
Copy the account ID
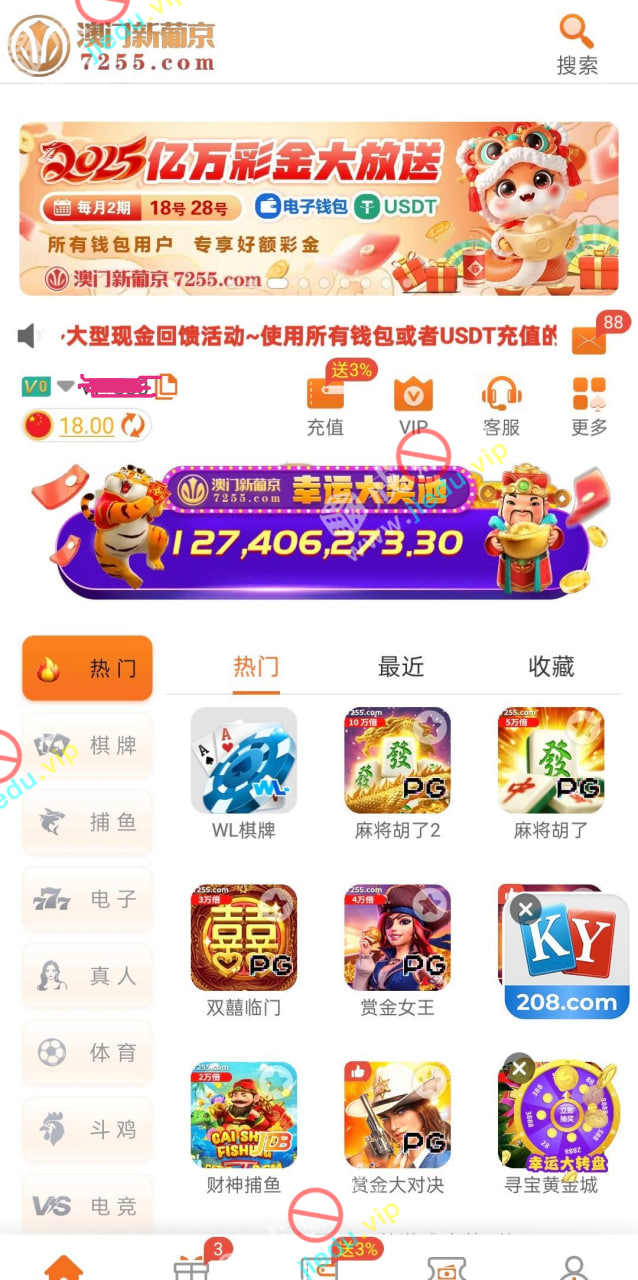point(166,385)
